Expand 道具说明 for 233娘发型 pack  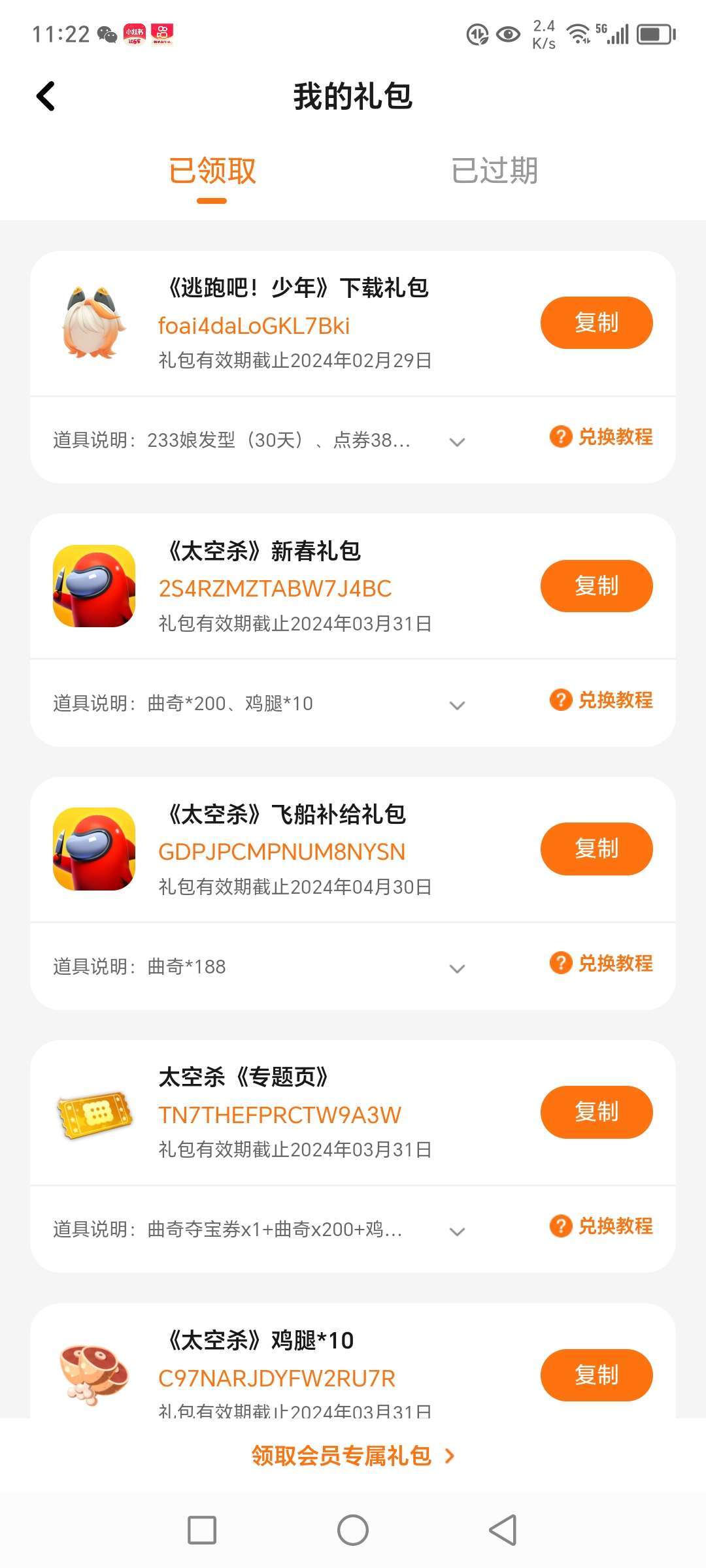457,442
